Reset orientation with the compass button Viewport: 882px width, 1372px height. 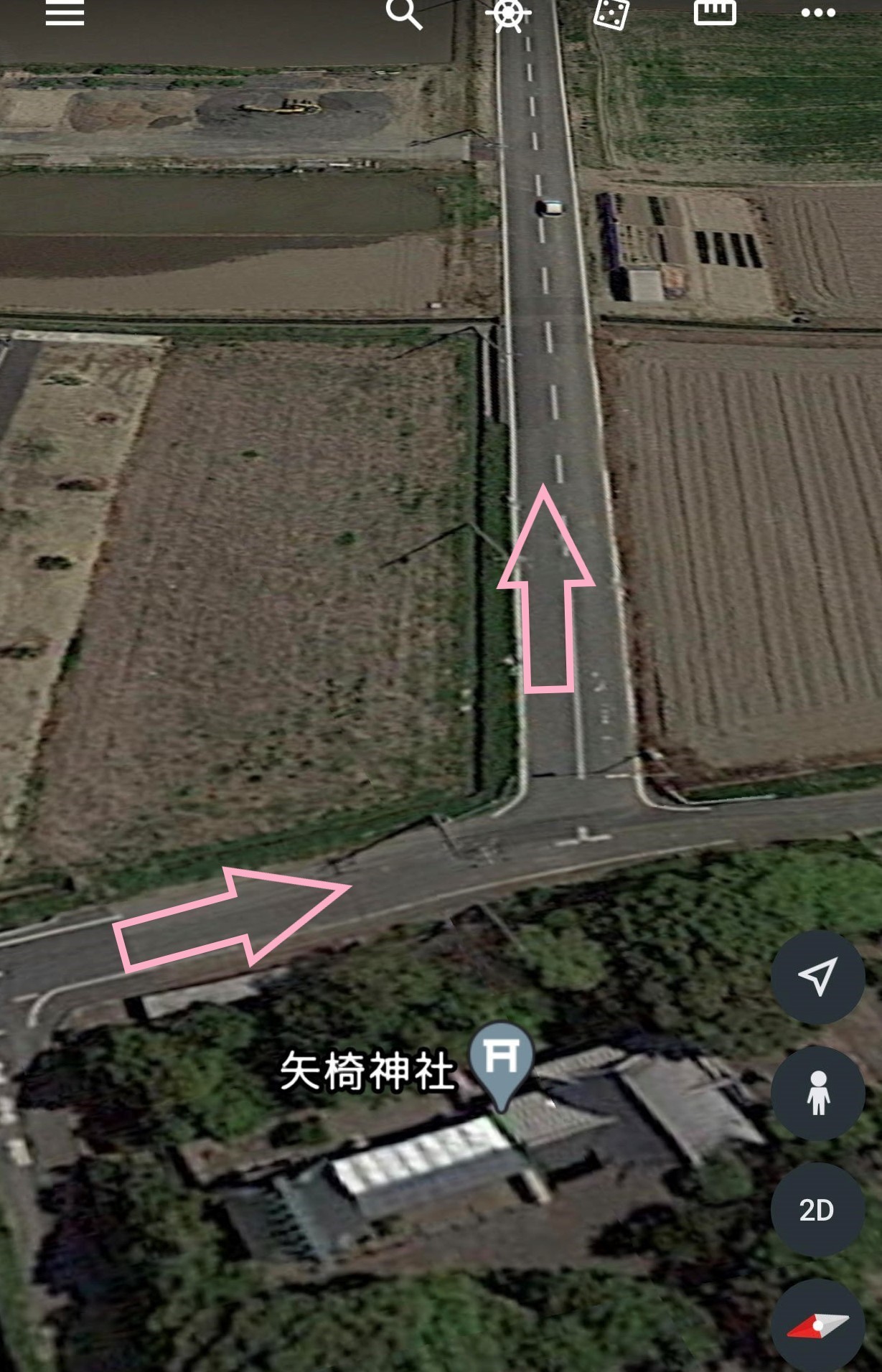click(817, 1325)
